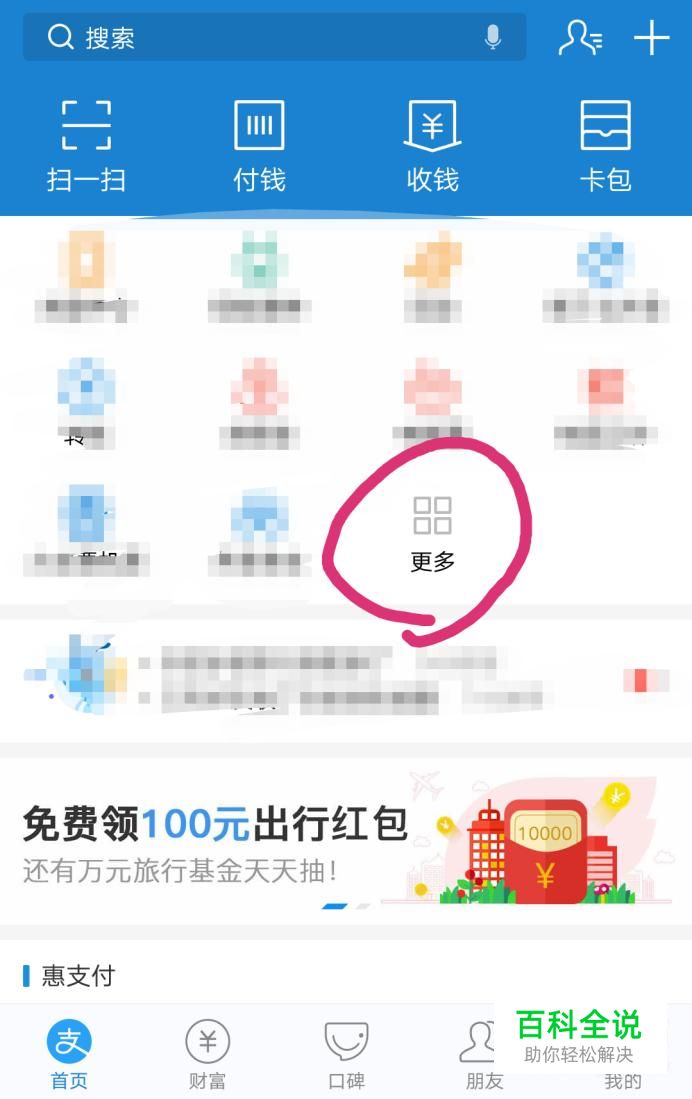This screenshot has width=692, height=1099.
Task: Open 卡包 card wallet
Action: pos(605,145)
